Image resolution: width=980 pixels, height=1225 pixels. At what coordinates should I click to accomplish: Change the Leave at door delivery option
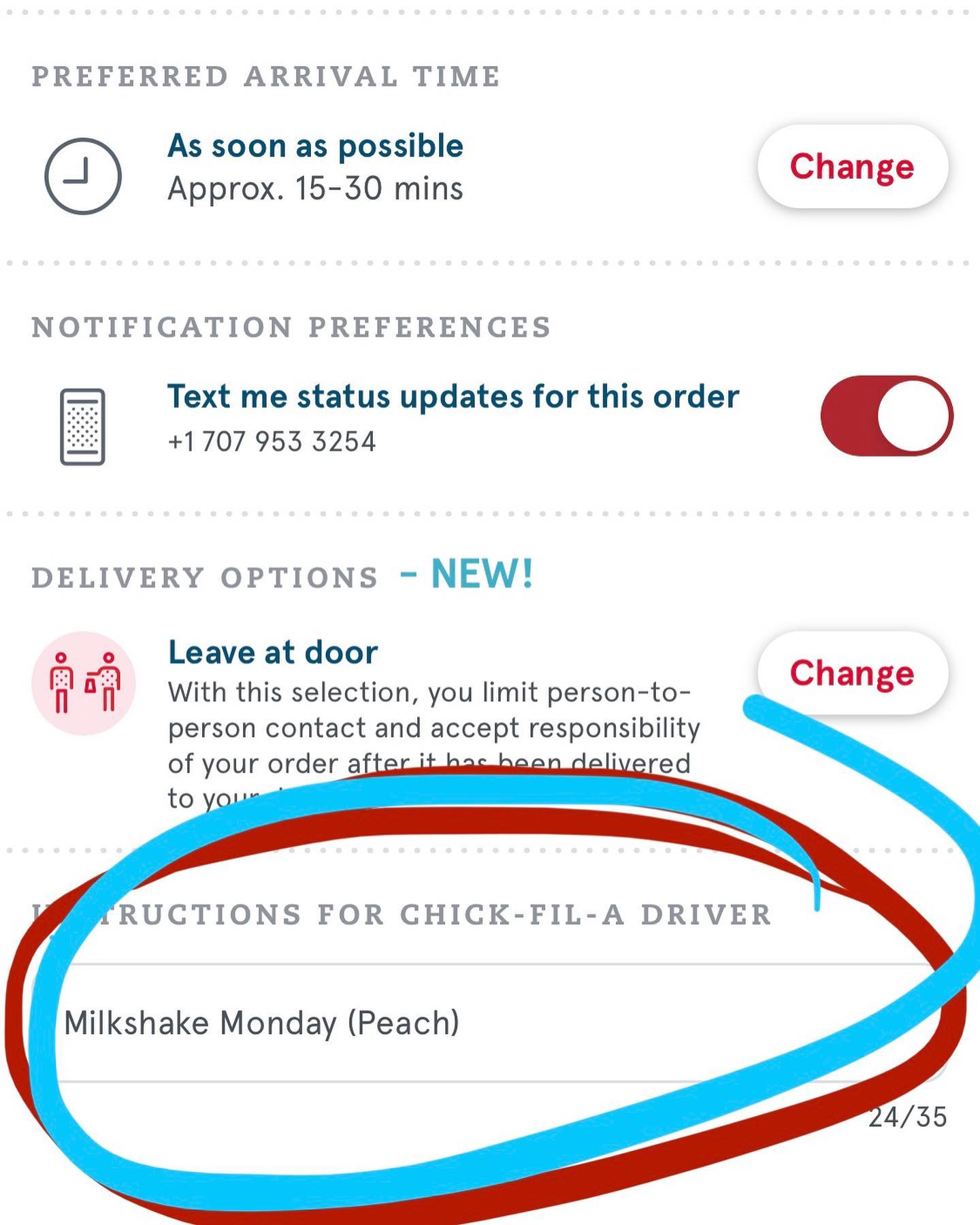point(852,672)
